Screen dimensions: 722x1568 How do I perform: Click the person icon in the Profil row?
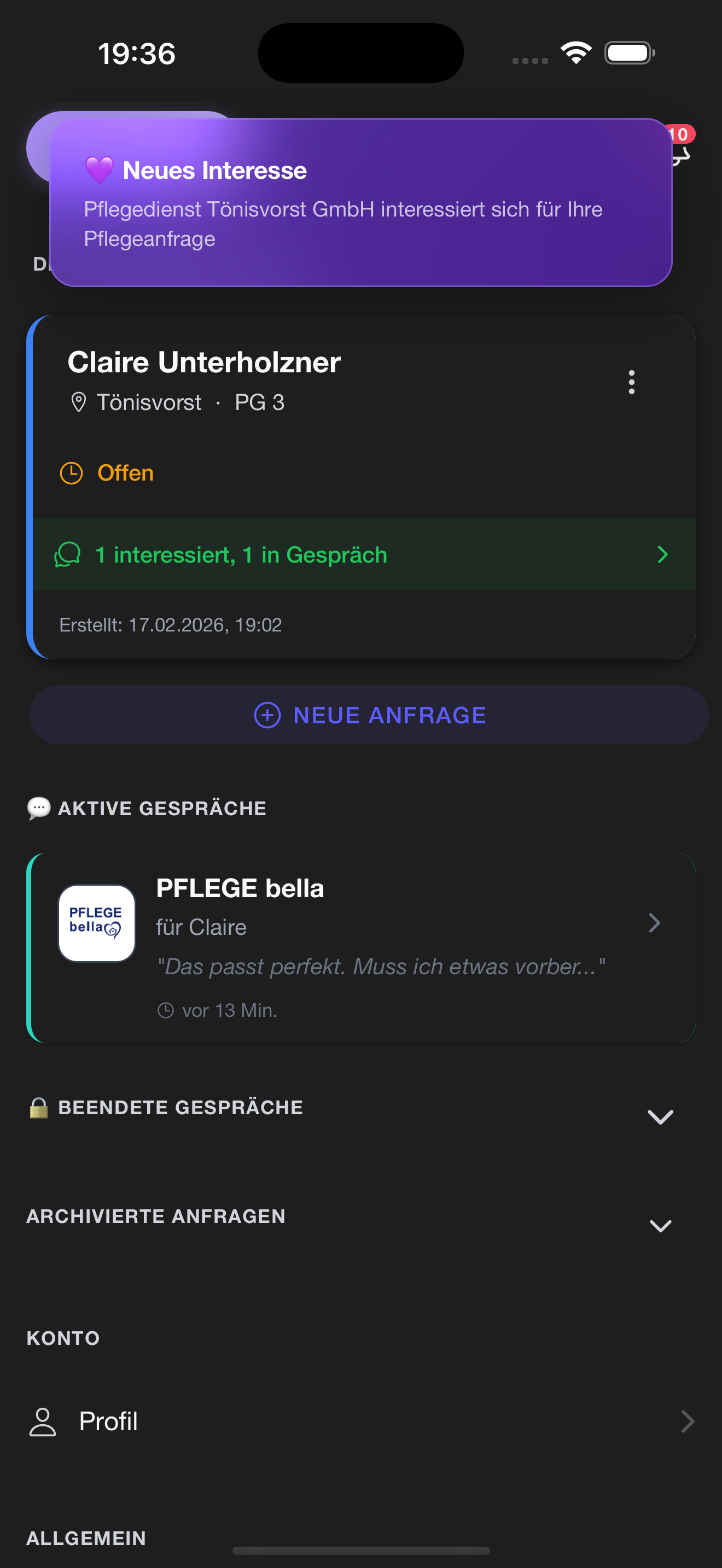pyautogui.click(x=43, y=1421)
